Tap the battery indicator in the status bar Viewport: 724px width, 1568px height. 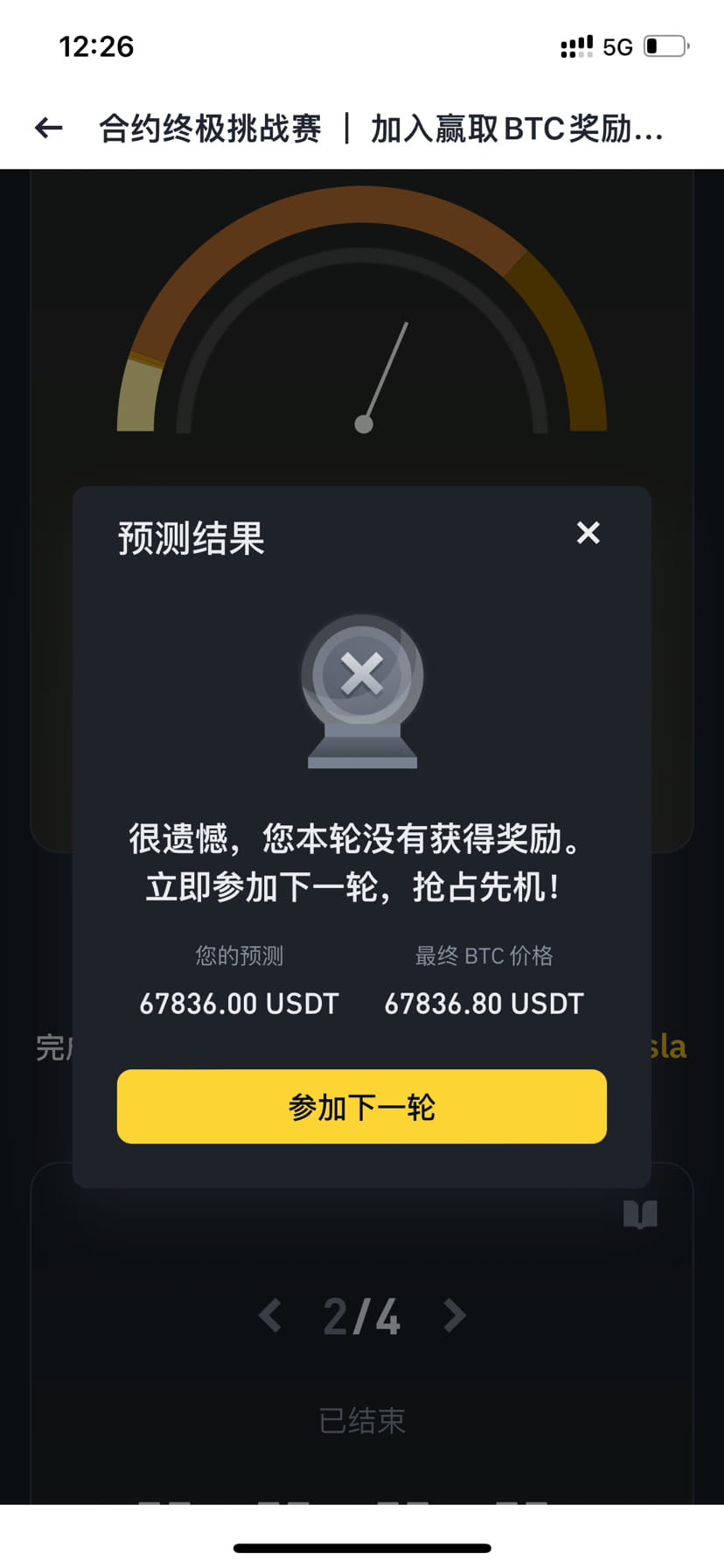(666, 45)
